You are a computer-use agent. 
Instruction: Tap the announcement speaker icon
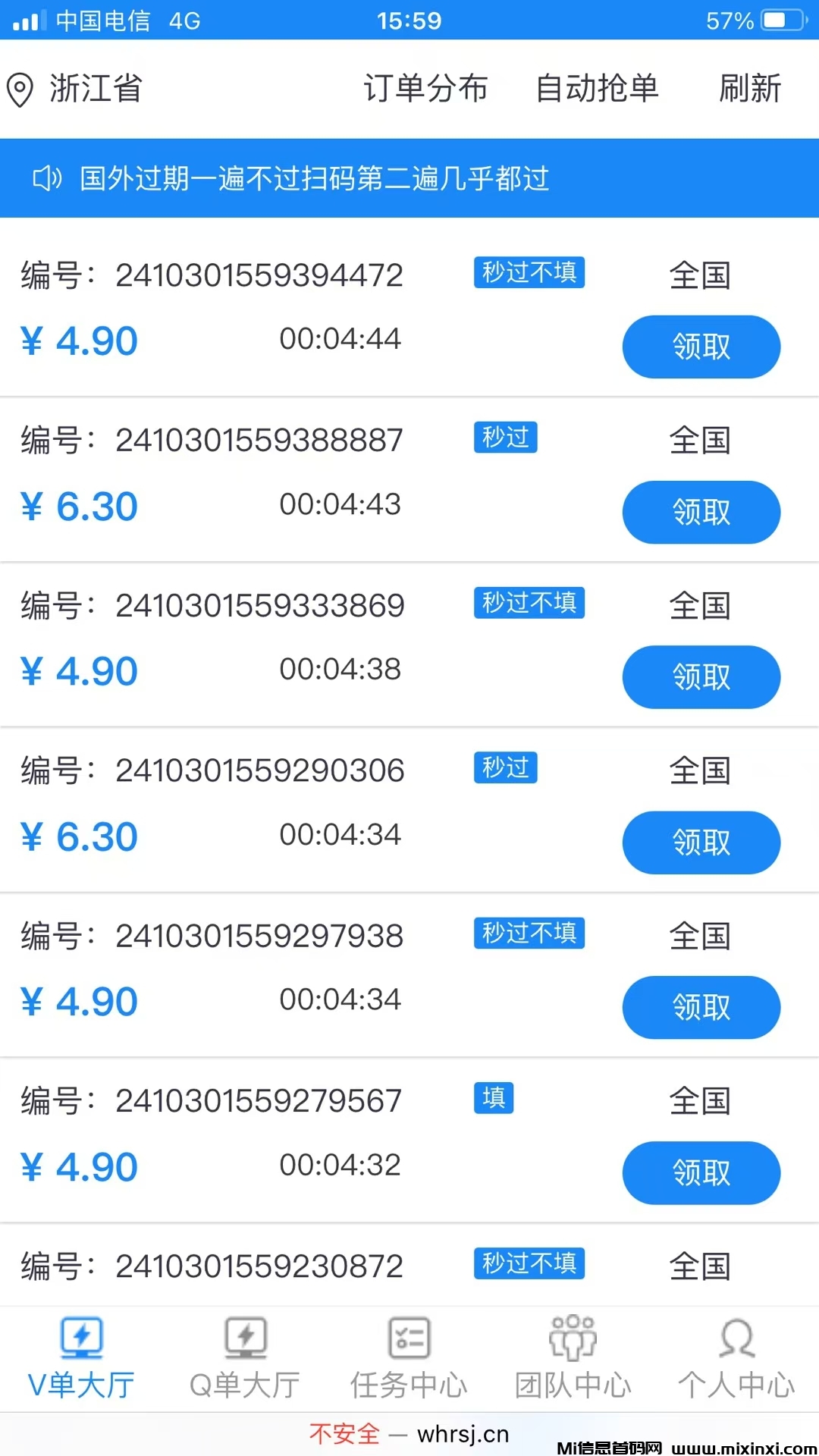coord(47,179)
